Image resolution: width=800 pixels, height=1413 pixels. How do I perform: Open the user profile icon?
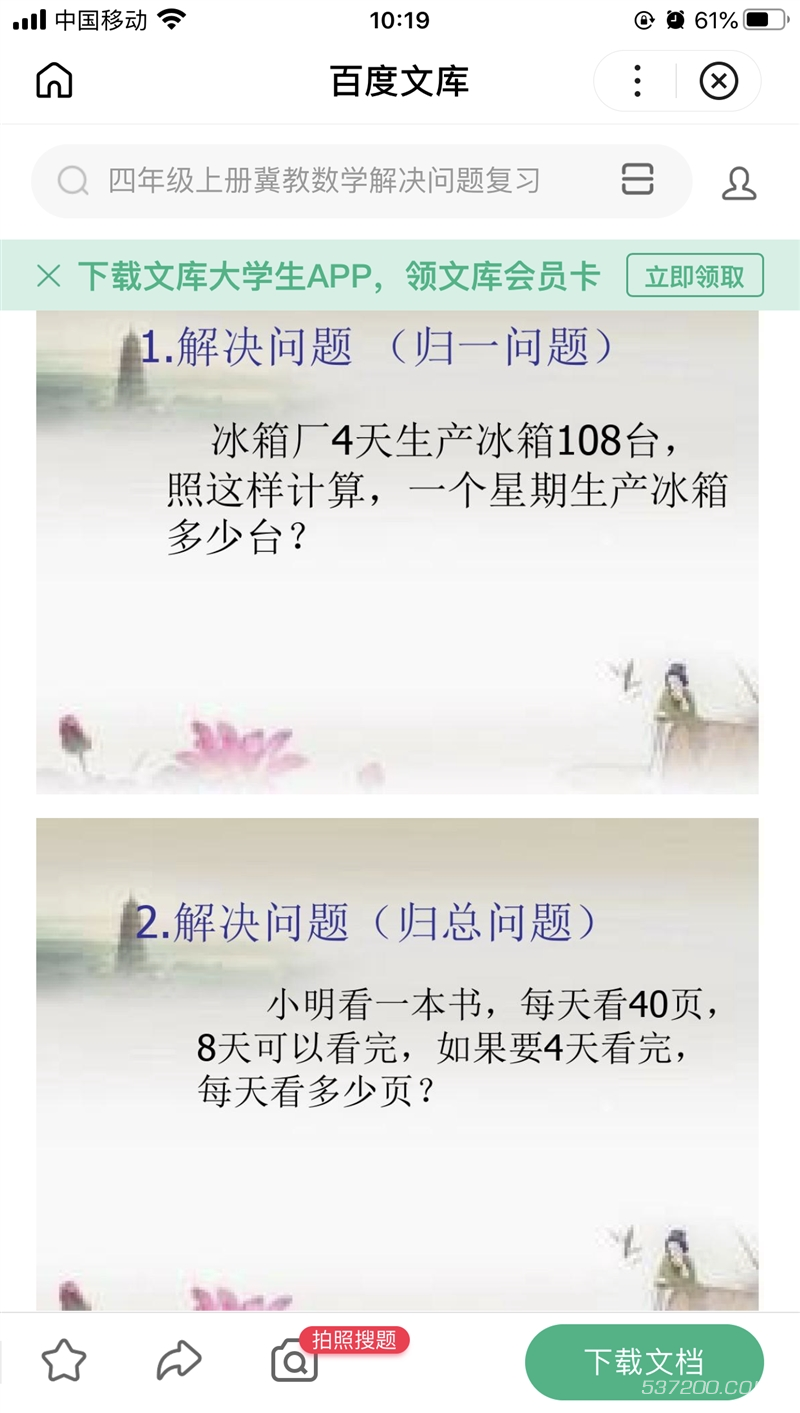pyautogui.click(x=739, y=183)
